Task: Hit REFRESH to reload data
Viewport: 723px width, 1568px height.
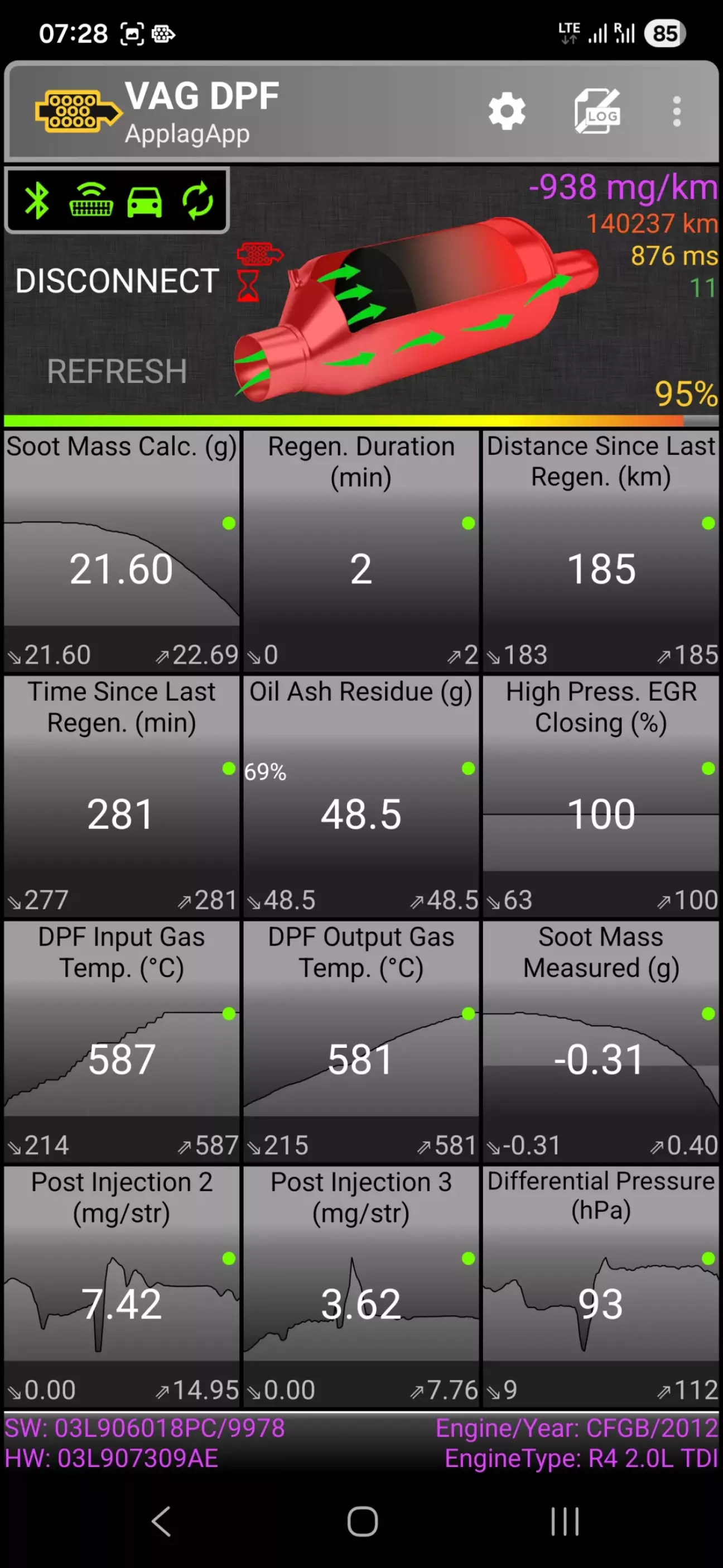Action: 117,371
